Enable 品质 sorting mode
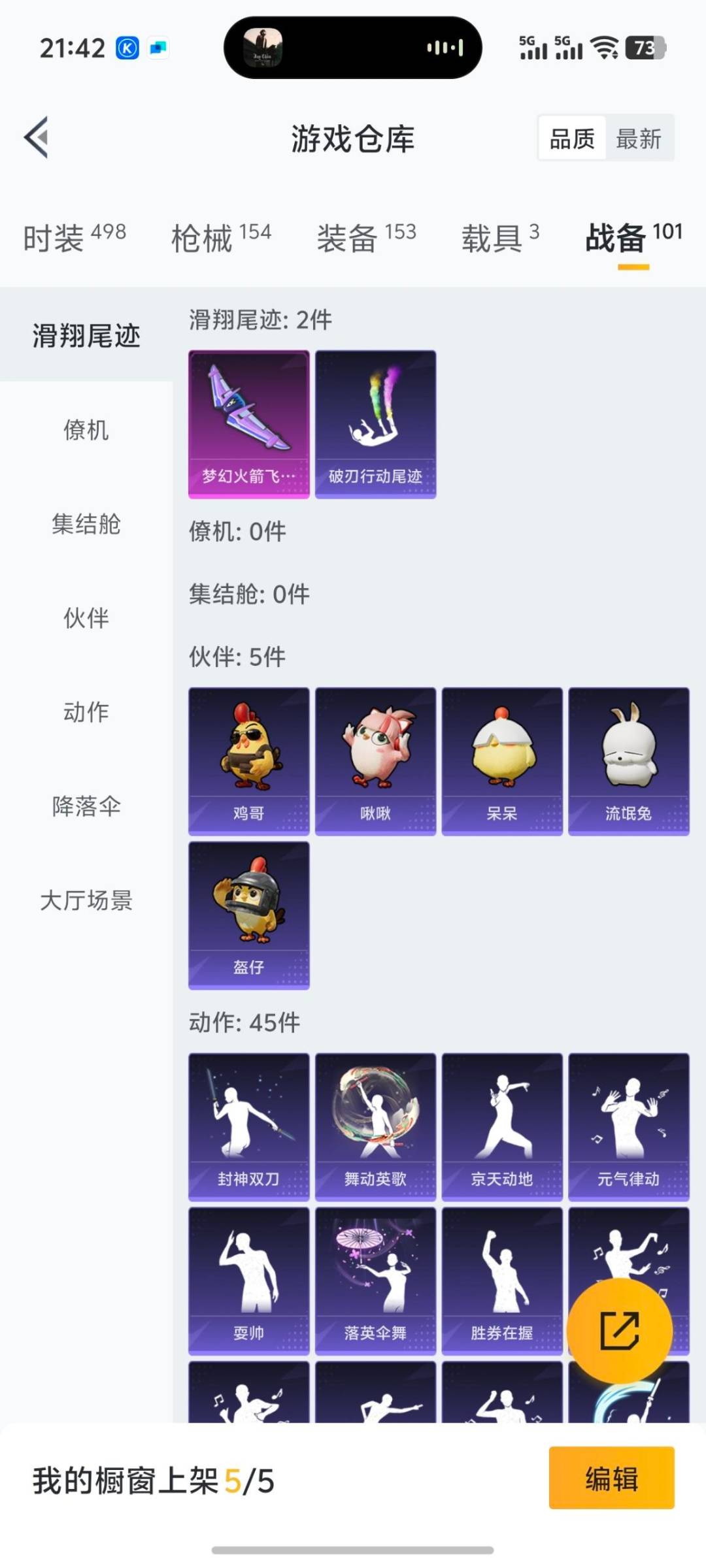706x1568 pixels. click(571, 139)
